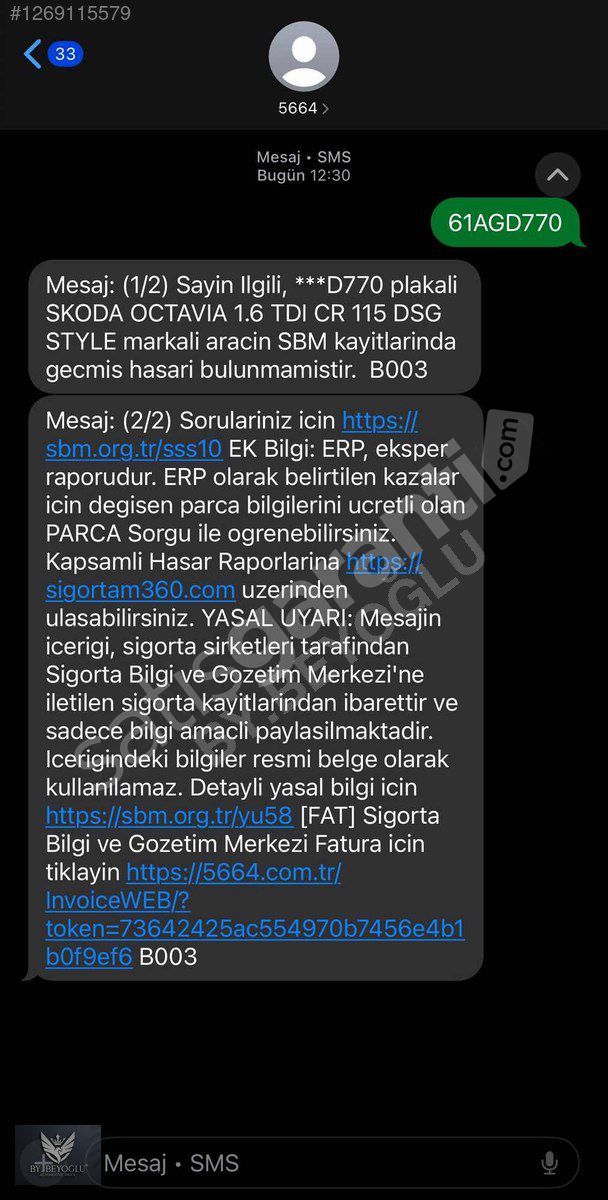Collapse the conversation using the chevron button
The width and height of the screenshot is (608, 1200).
coord(557,176)
